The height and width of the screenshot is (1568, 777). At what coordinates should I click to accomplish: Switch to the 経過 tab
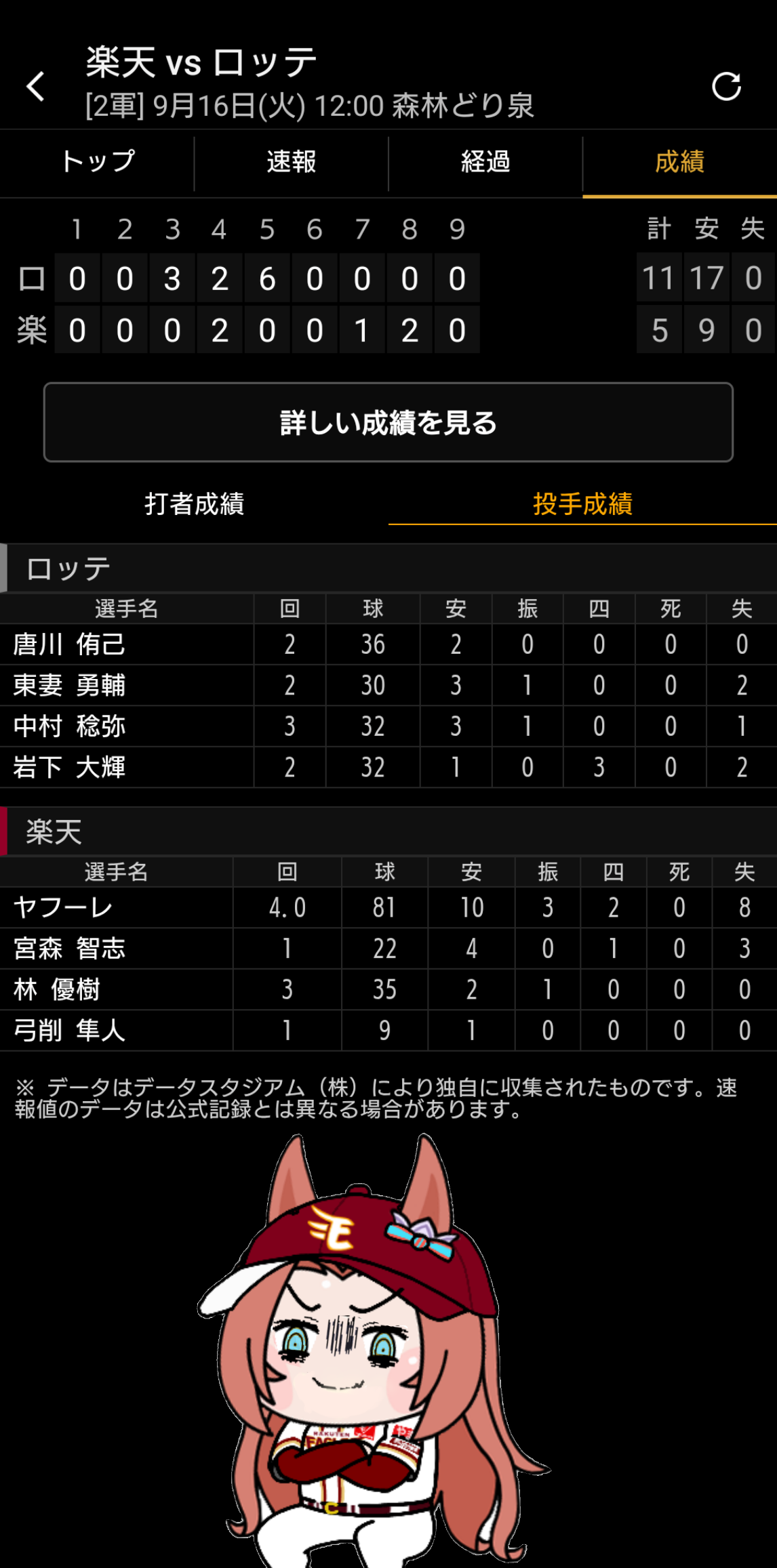click(x=485, y=163)
